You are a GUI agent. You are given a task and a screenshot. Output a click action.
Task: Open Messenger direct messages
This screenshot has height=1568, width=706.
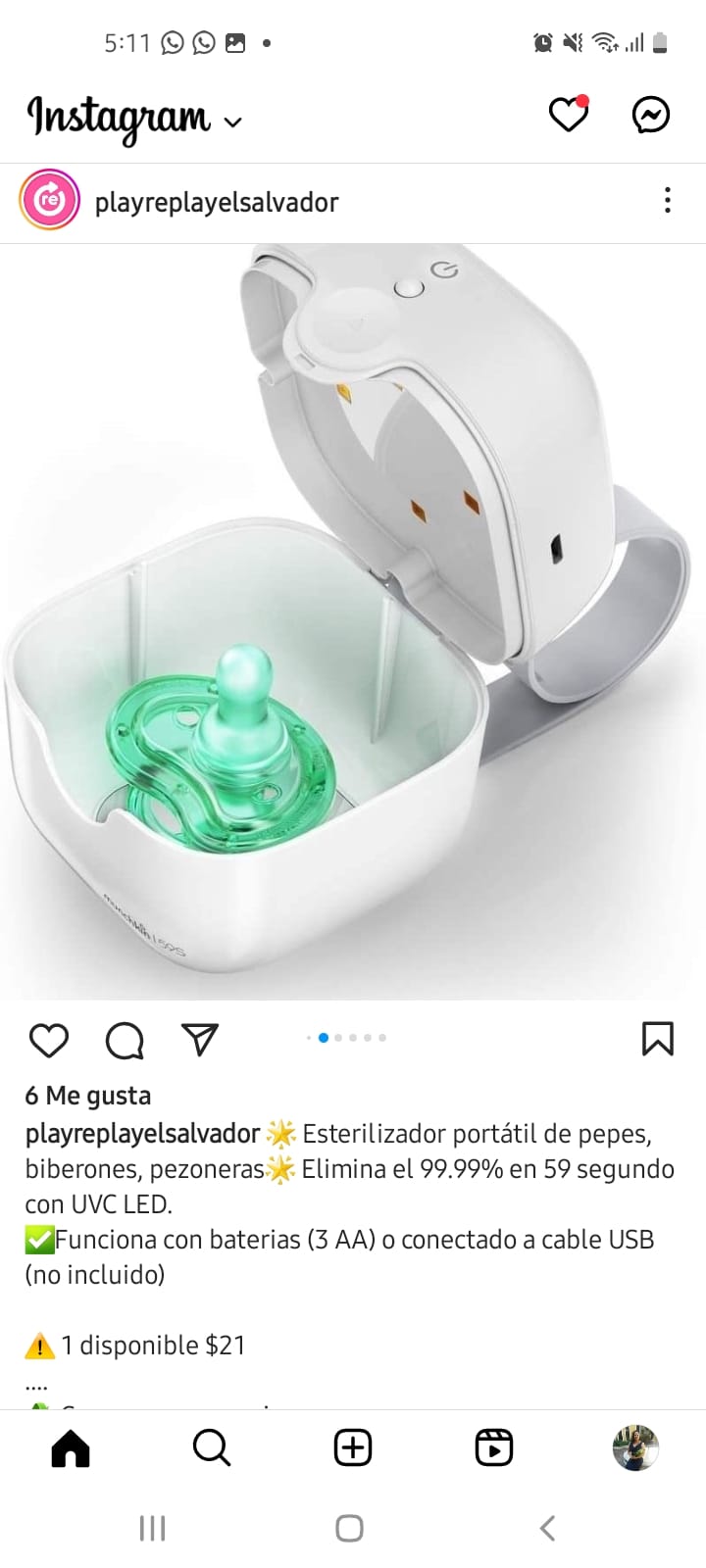[x=650, y=115]
